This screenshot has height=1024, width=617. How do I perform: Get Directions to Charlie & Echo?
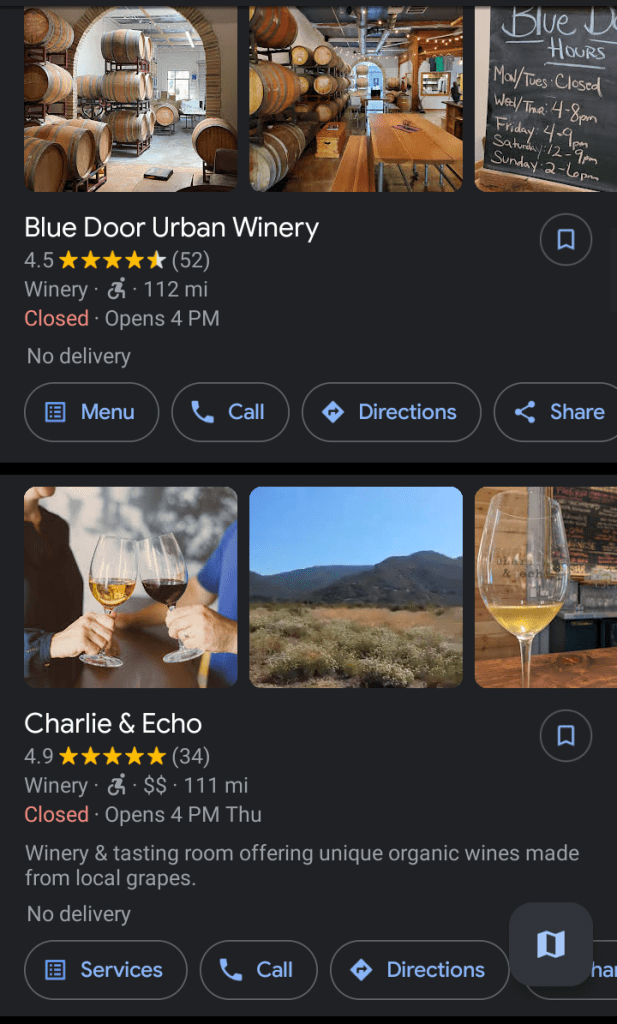(x=419, y=970)
